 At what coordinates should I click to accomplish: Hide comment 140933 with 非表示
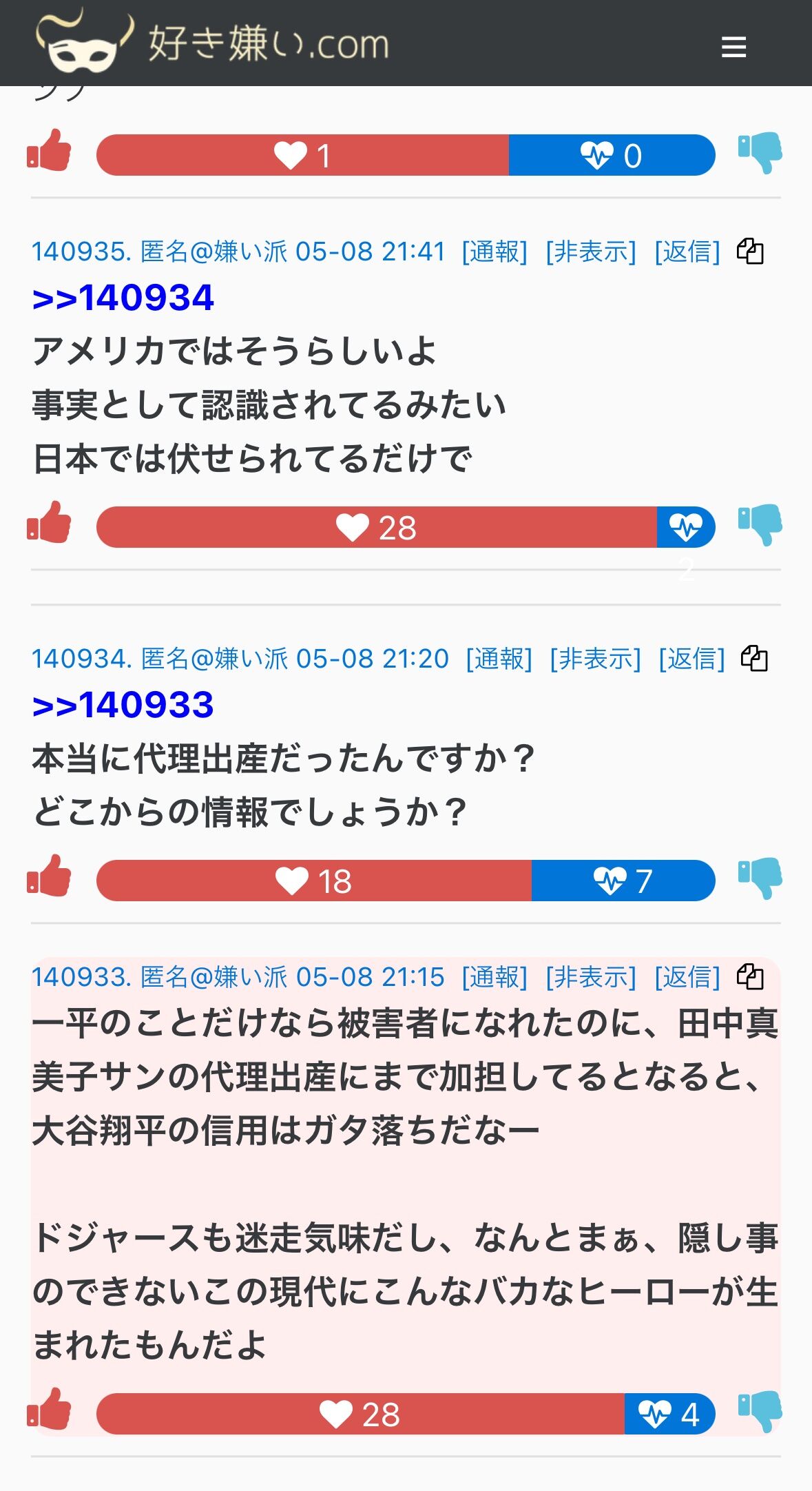[591, 977]
